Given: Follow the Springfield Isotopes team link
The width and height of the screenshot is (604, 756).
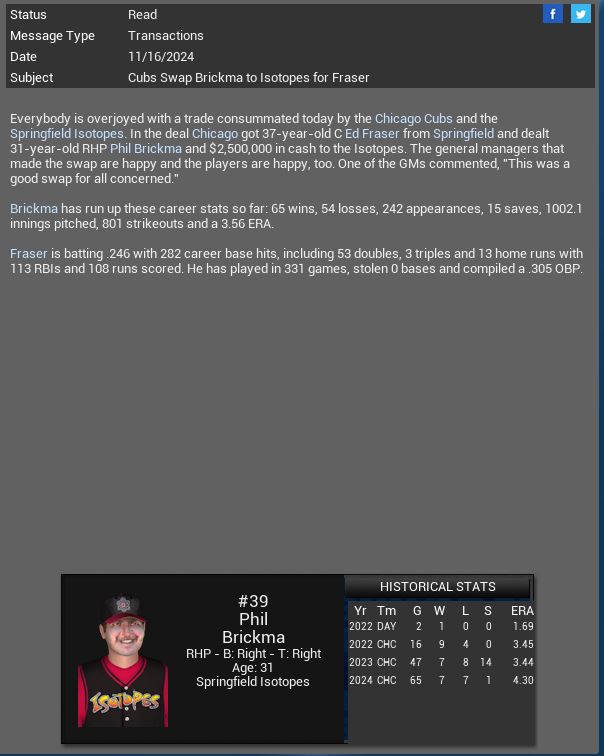Looking at the screenshot, I should pos(67,134).
